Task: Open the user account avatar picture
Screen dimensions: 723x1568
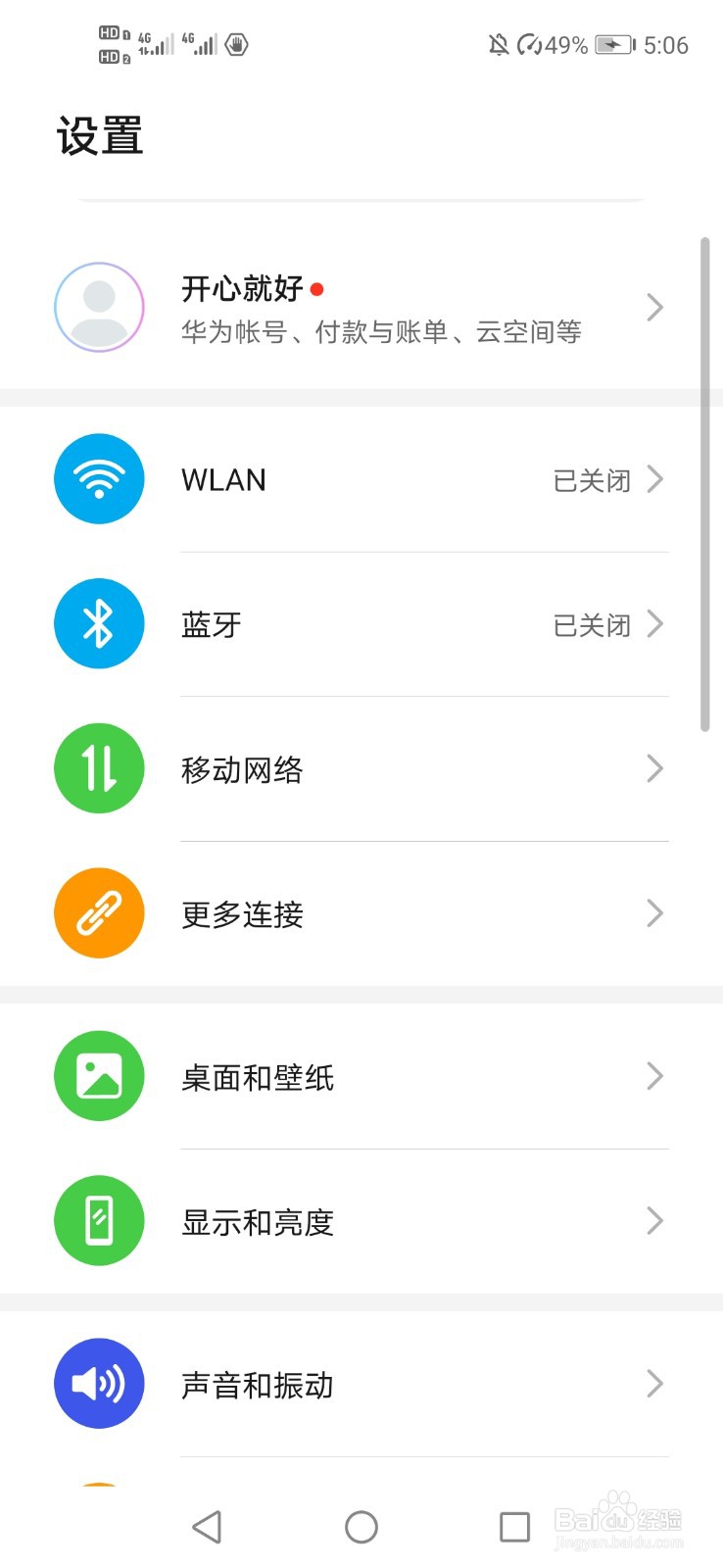Action: coord(98,307)
